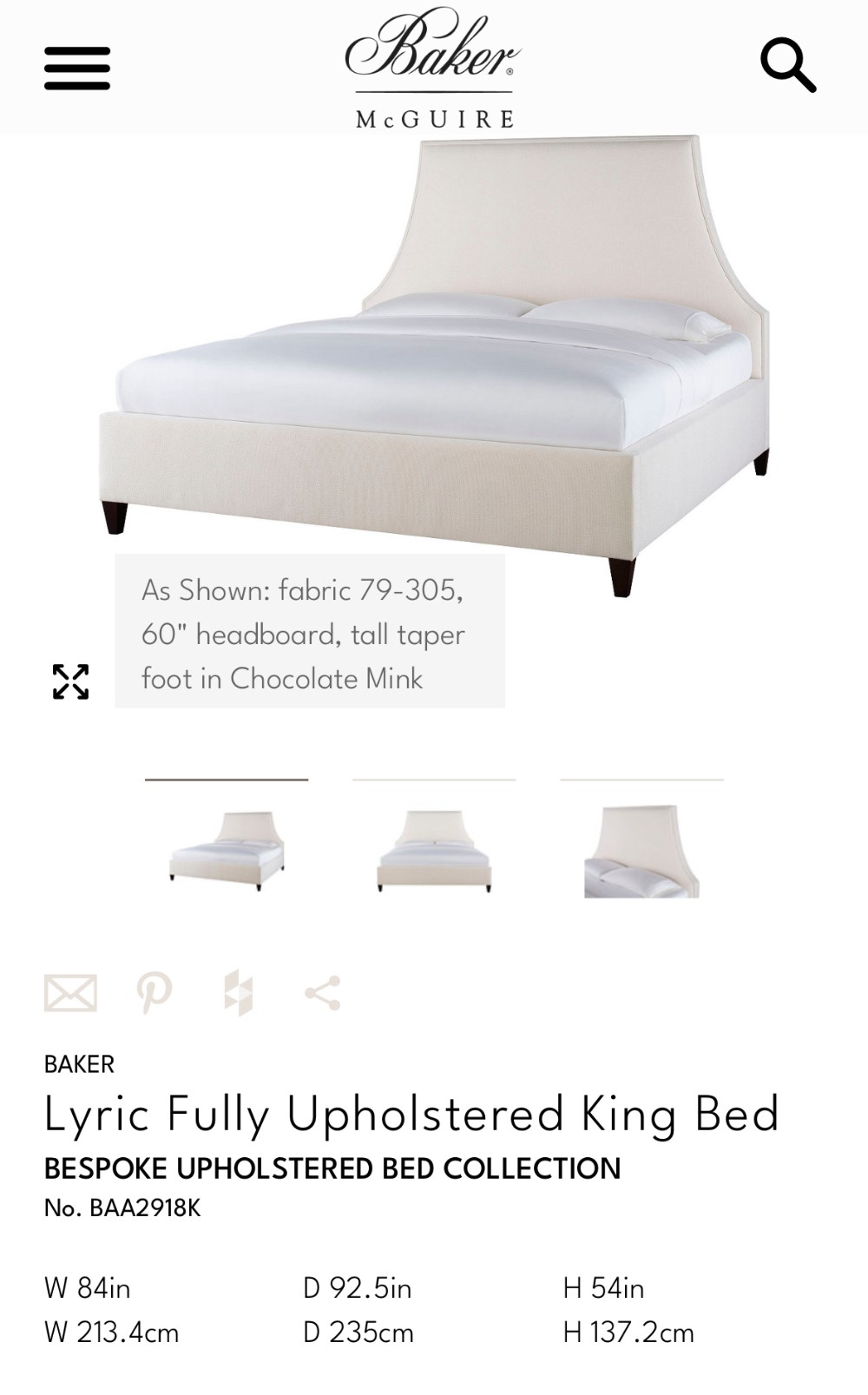This screenshot has width=868, height=1395.
Task: Pin this bed to Pinterest
Action: (155, 993)
